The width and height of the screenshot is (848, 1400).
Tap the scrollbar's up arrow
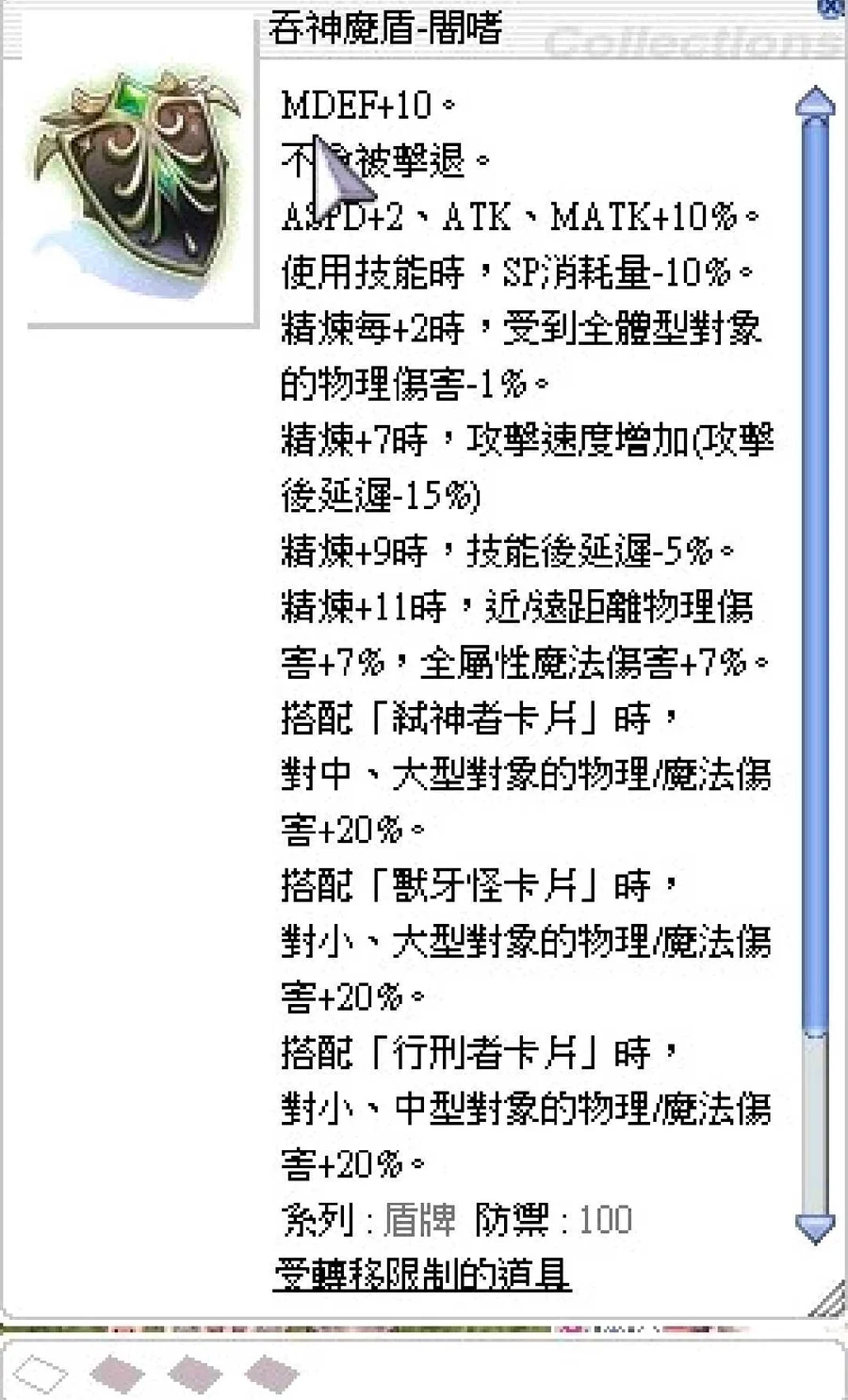(815, 105)
